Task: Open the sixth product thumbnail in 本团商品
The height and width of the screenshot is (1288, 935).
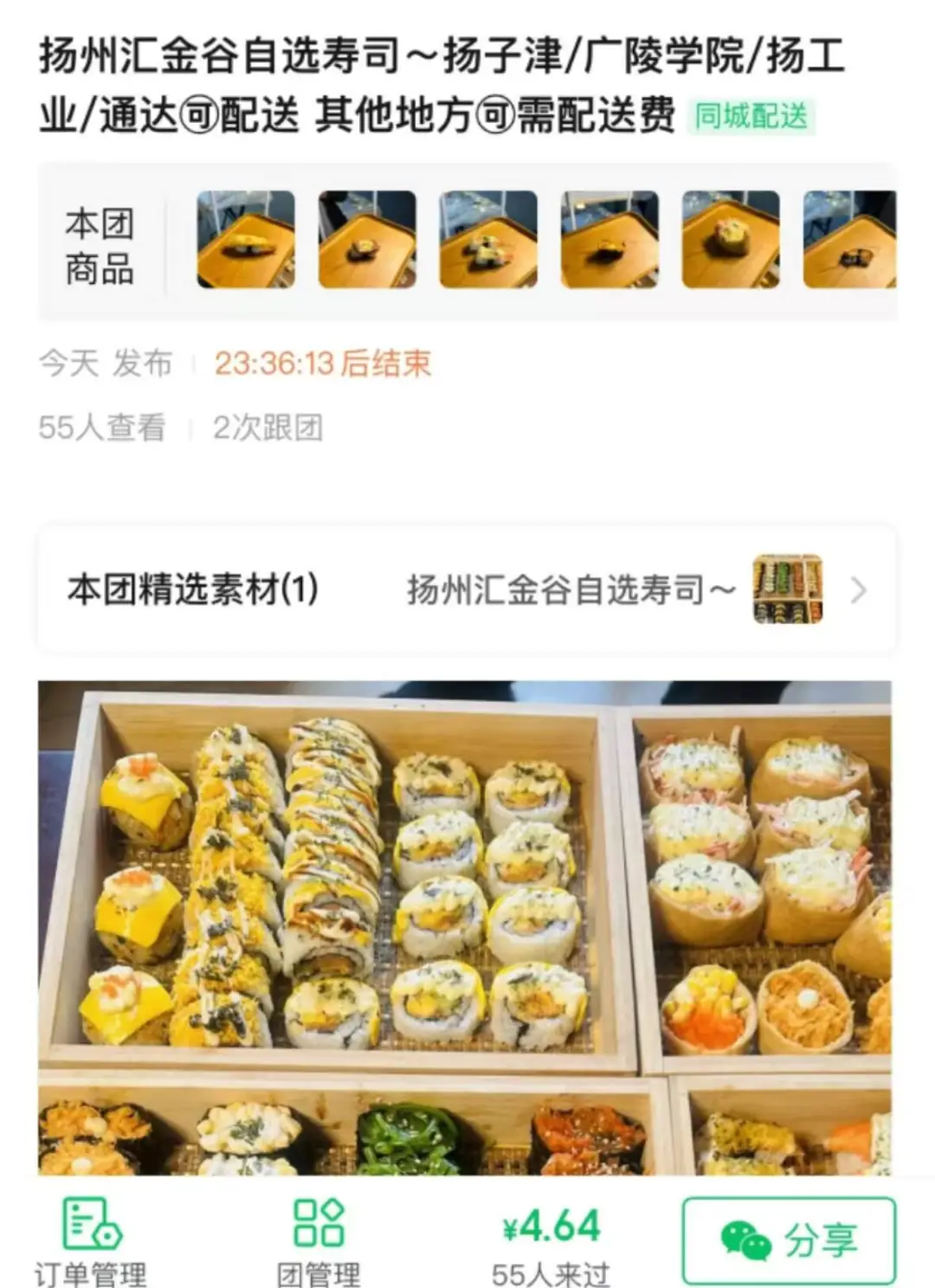Action: pos(848,240)
